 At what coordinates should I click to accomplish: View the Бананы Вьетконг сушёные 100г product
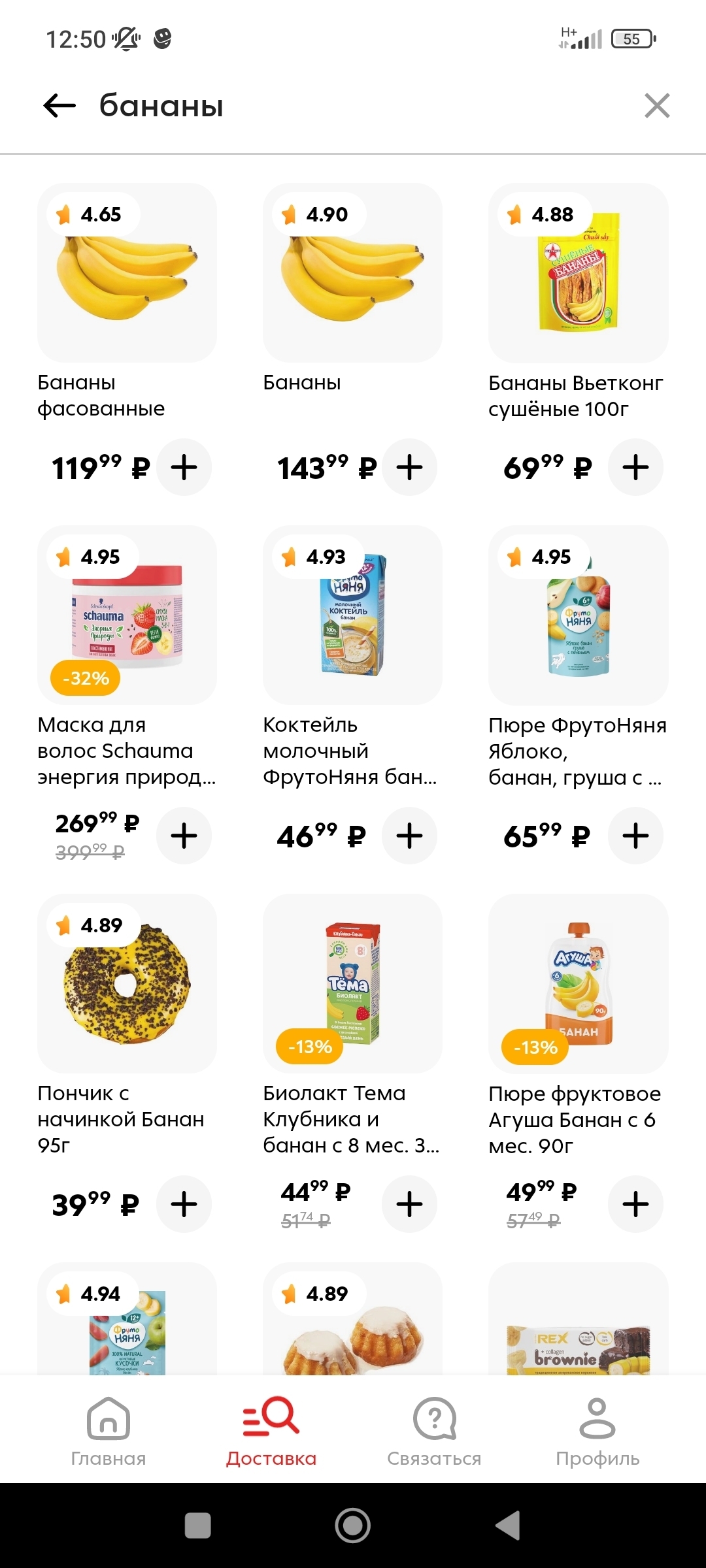click(x=578, y=273)
